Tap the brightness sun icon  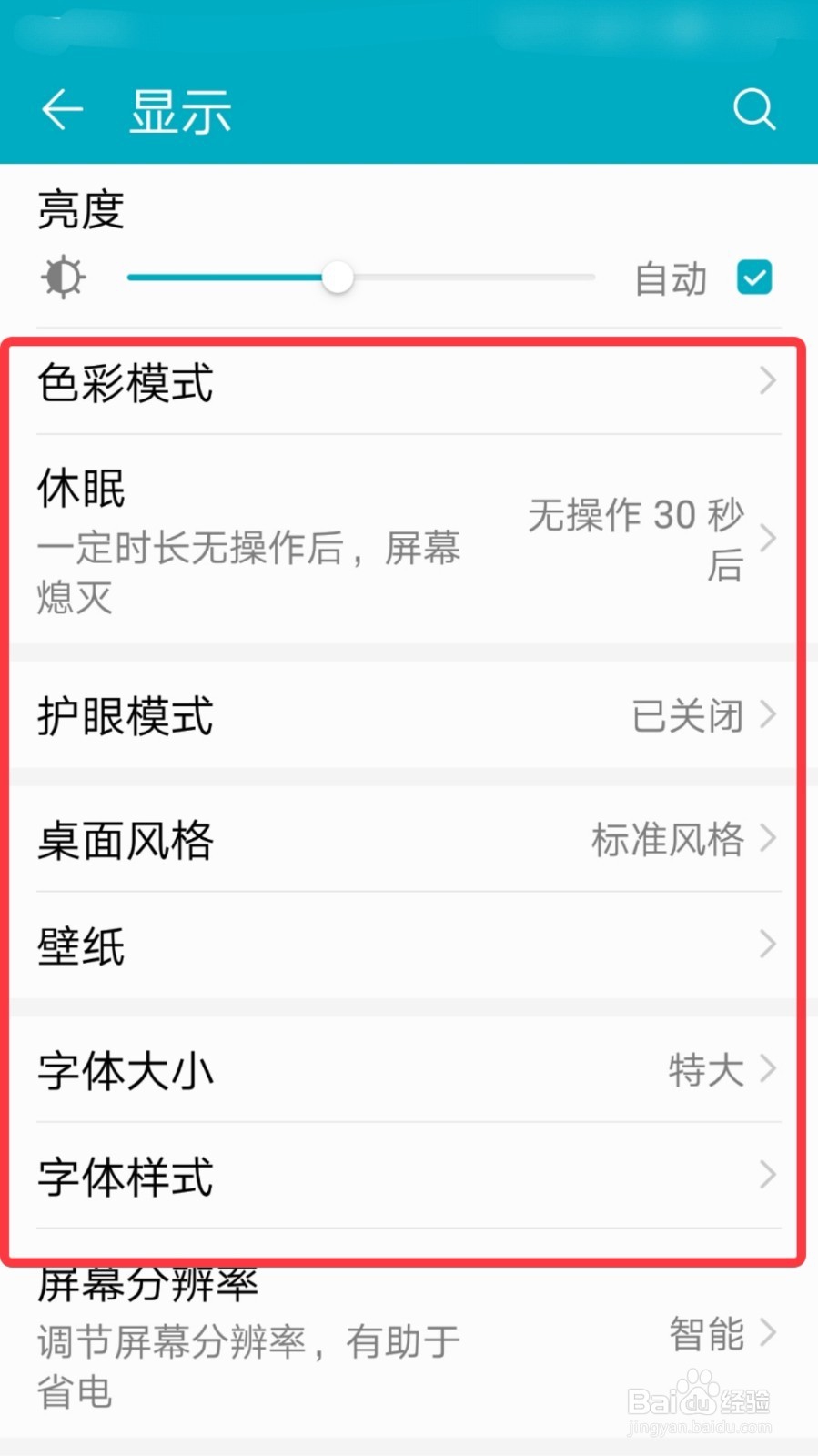(63, 278)
